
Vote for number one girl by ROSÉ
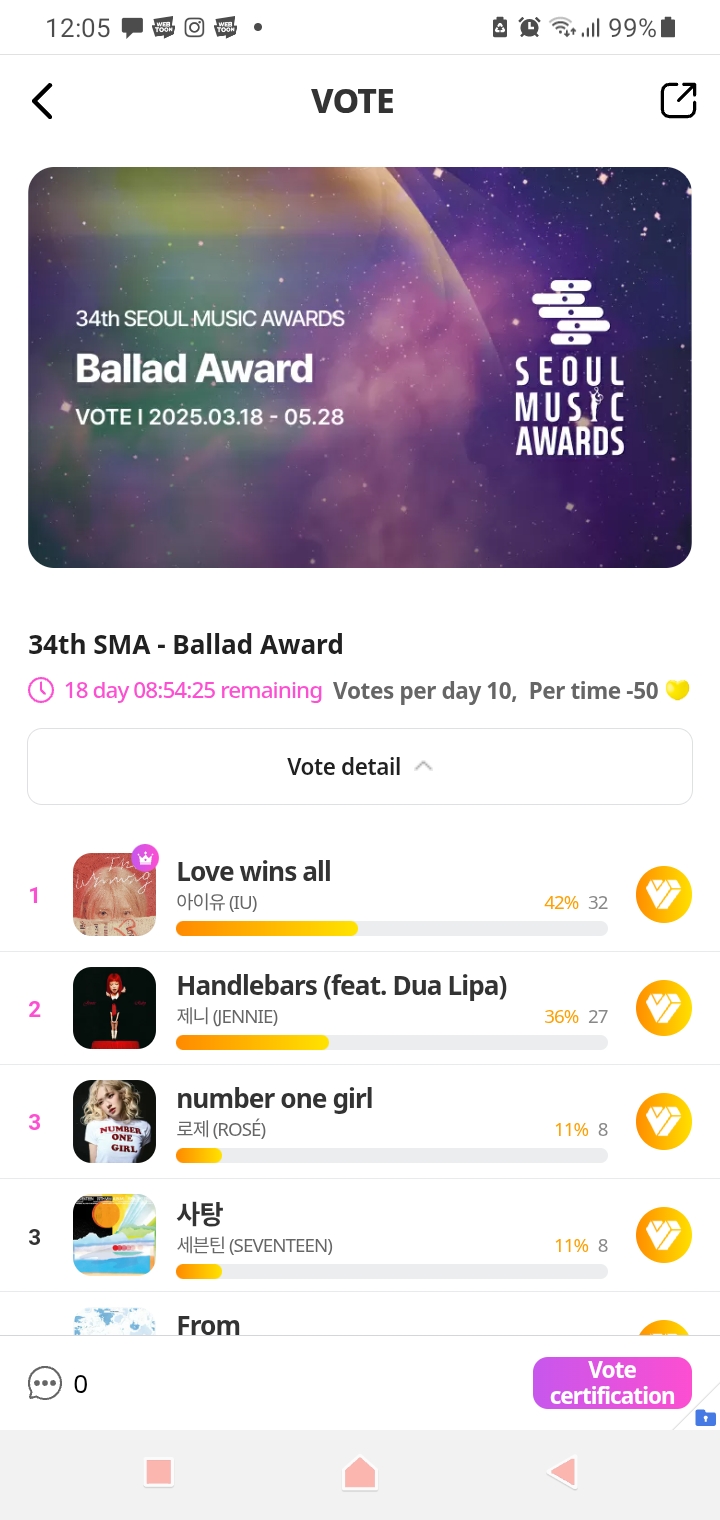pyautogui.click(x=664, y=1122)
